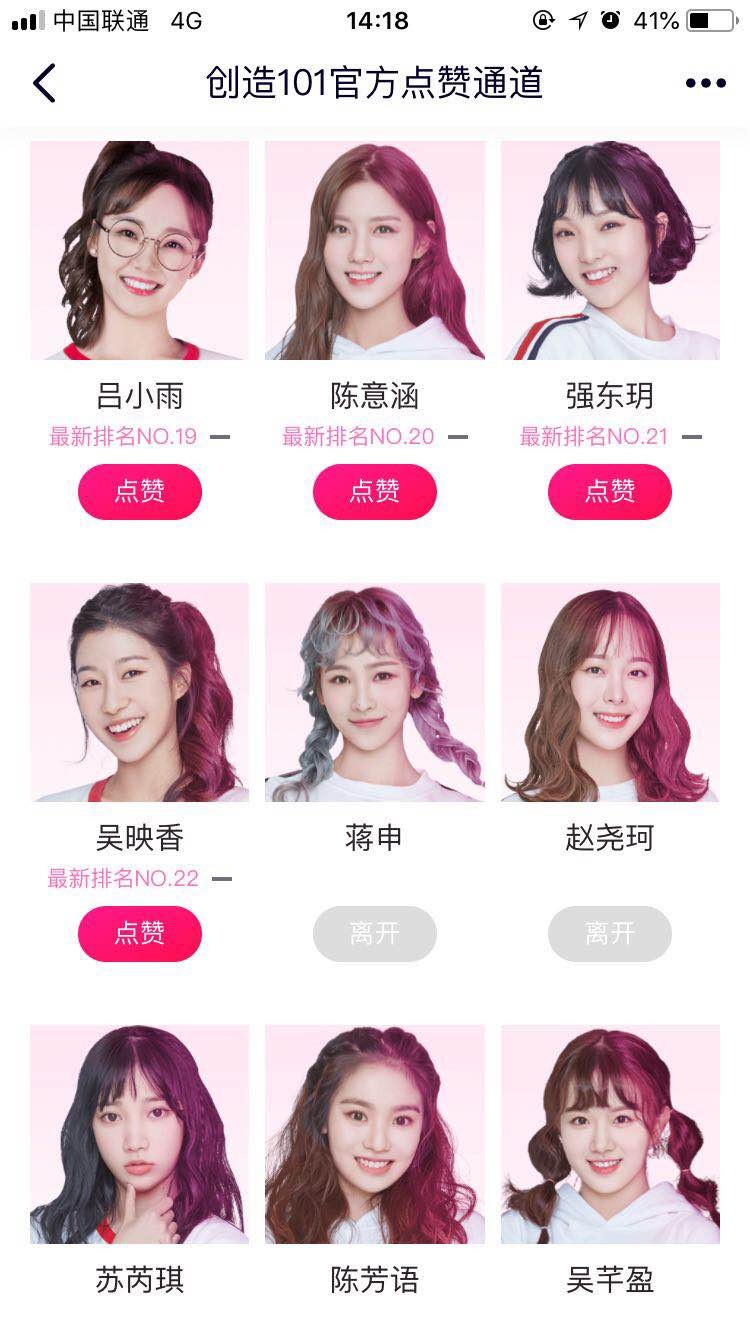Give 吴映香 a like with 点赞
This screenshot has width=750, height=1334.
click(140, 933)
